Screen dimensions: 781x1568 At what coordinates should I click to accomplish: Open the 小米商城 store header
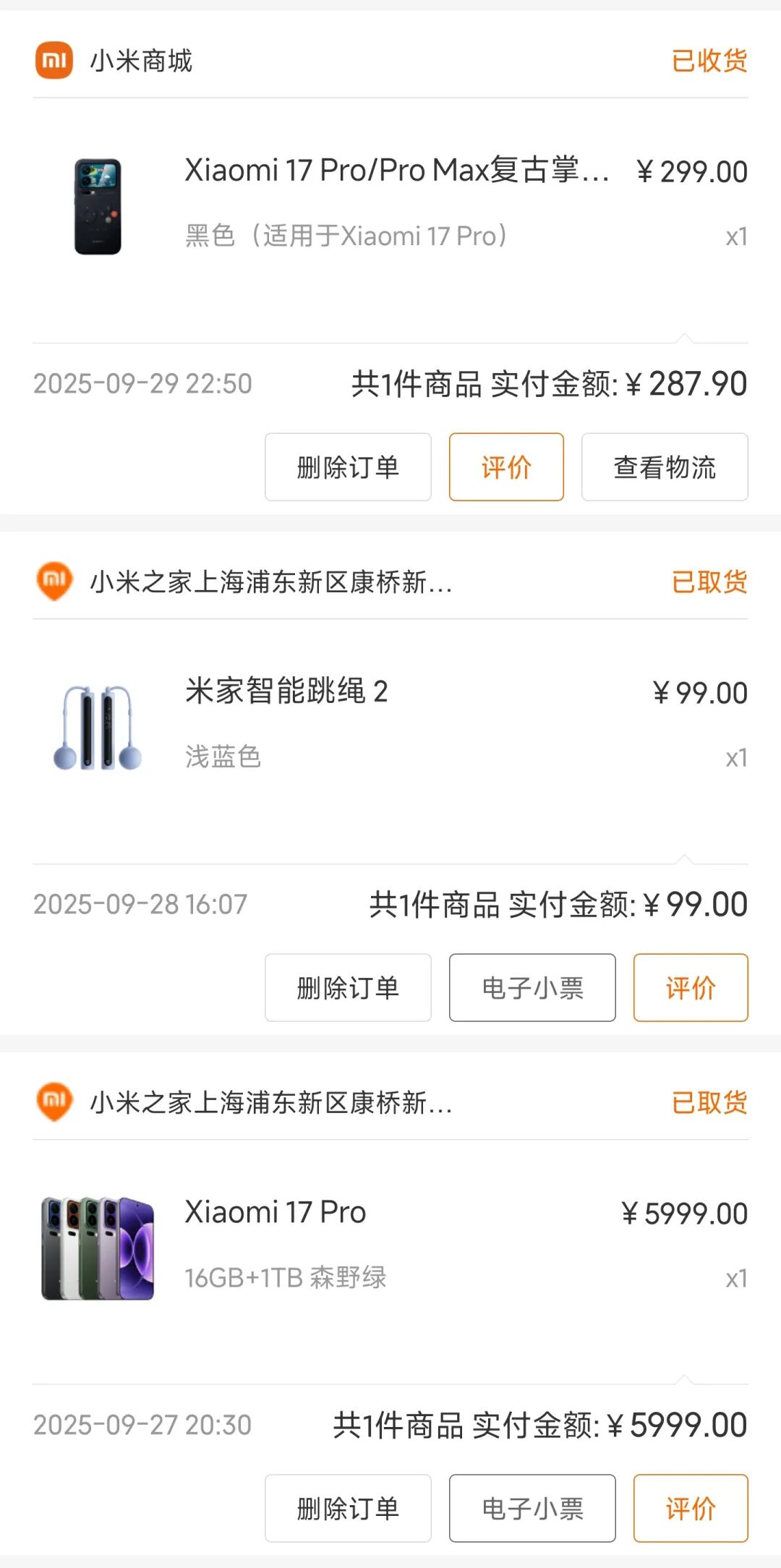[x=114, y=61]
